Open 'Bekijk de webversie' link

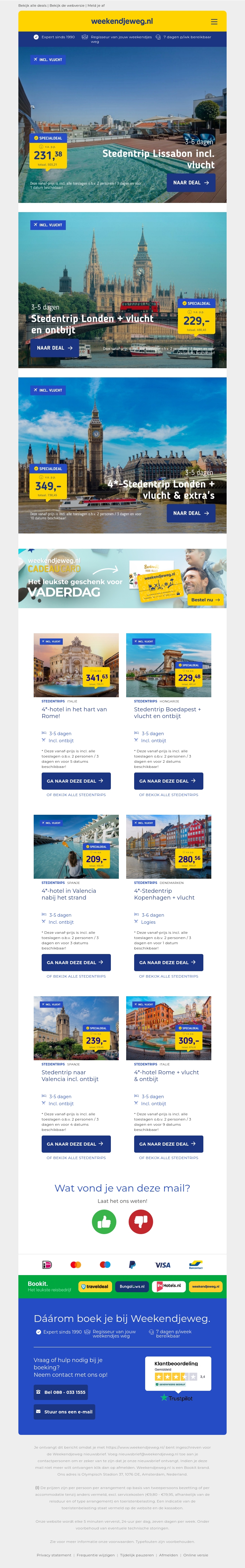pos(68,6)
